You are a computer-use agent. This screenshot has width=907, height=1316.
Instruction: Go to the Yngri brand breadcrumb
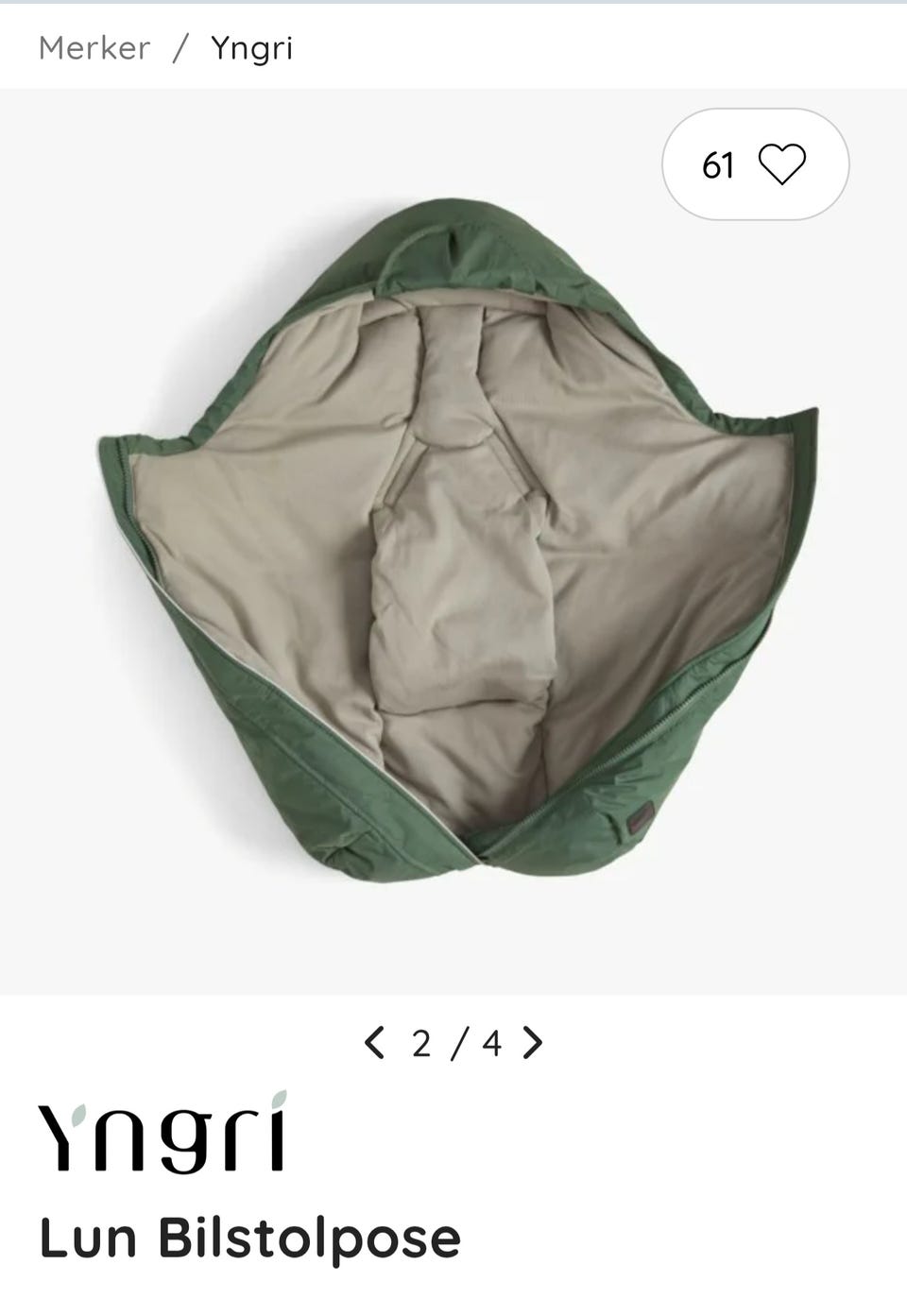(x=251, y=47)
